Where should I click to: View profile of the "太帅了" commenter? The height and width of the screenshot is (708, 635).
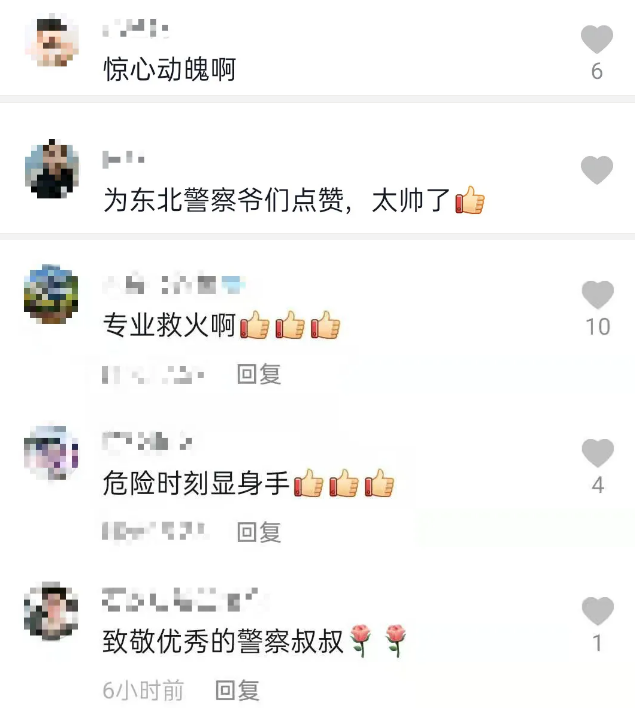click(52, 169)
